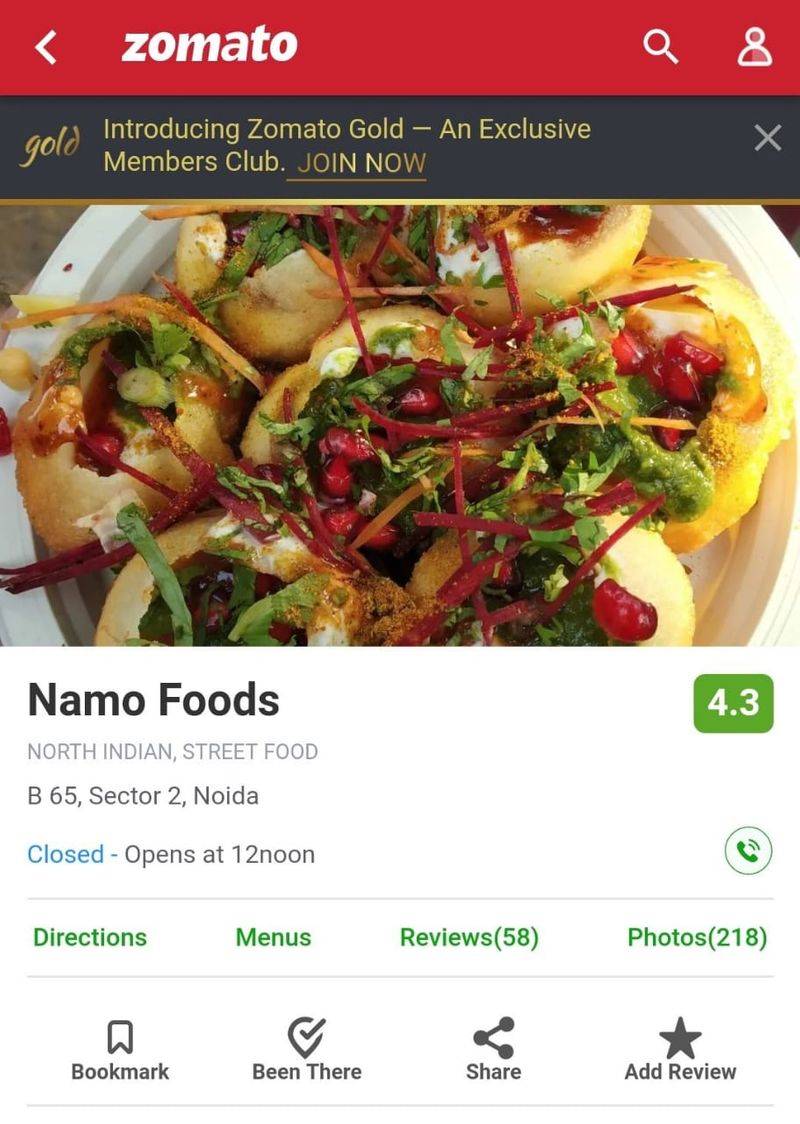The height and width of the screenshot is (1124, 800).
Task: Browse the 218 Photos
Action: point(697,937)
